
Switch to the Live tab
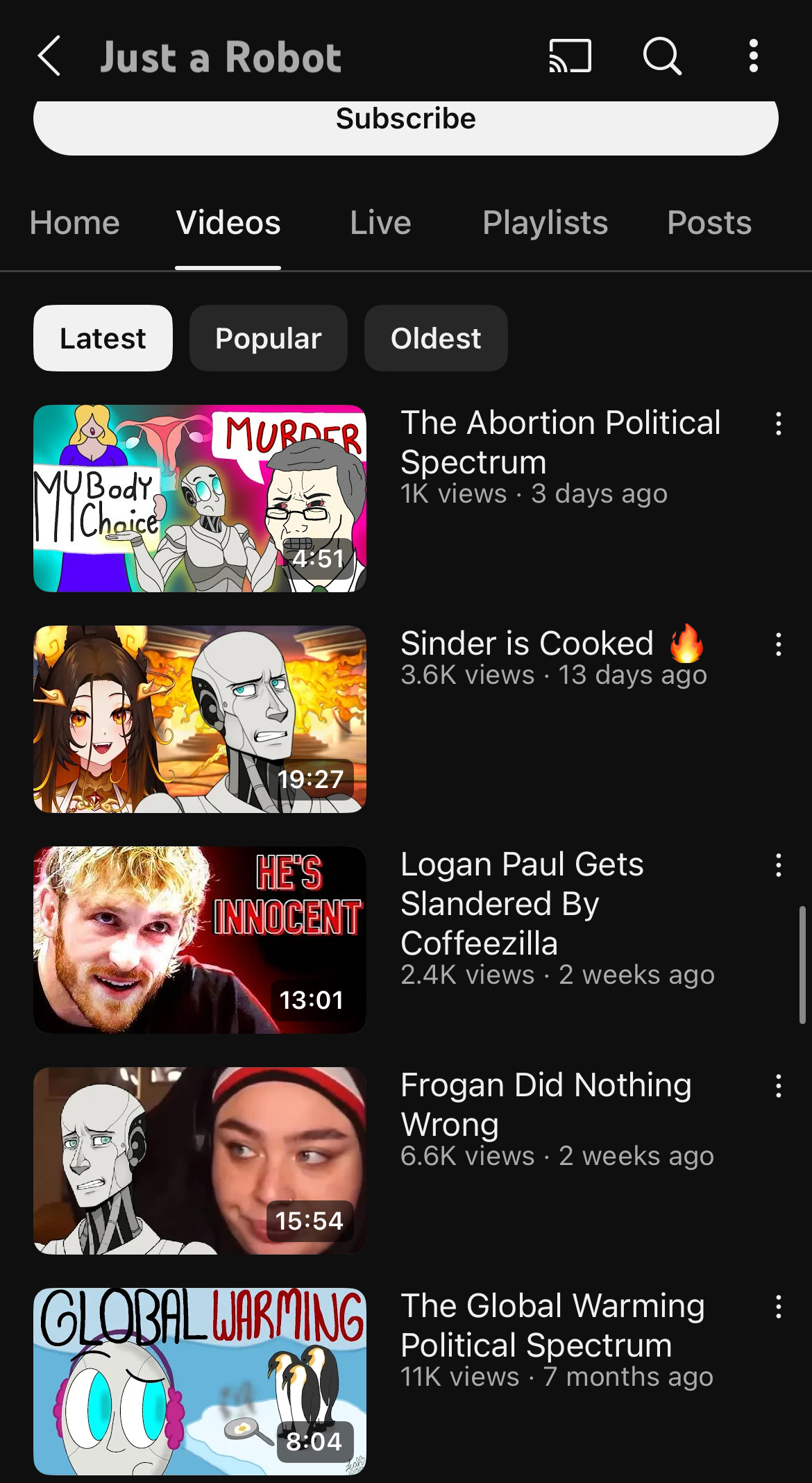tap(380, 223)
